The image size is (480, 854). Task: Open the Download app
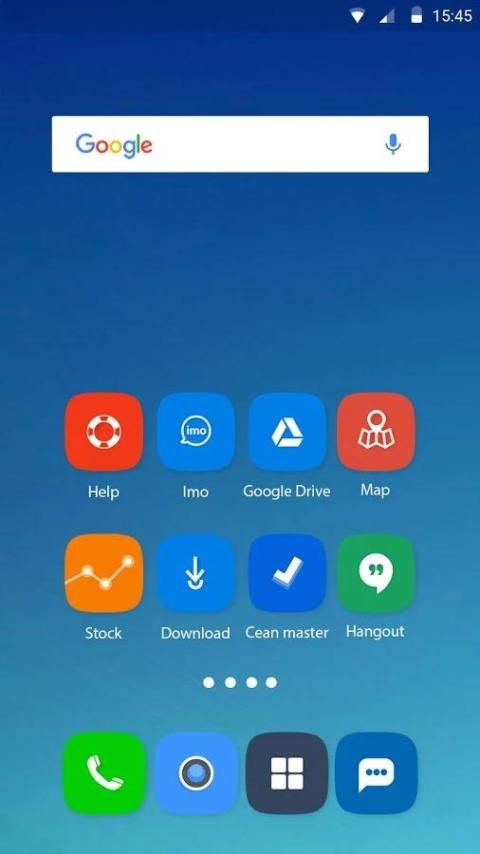(x=196, y=573)
